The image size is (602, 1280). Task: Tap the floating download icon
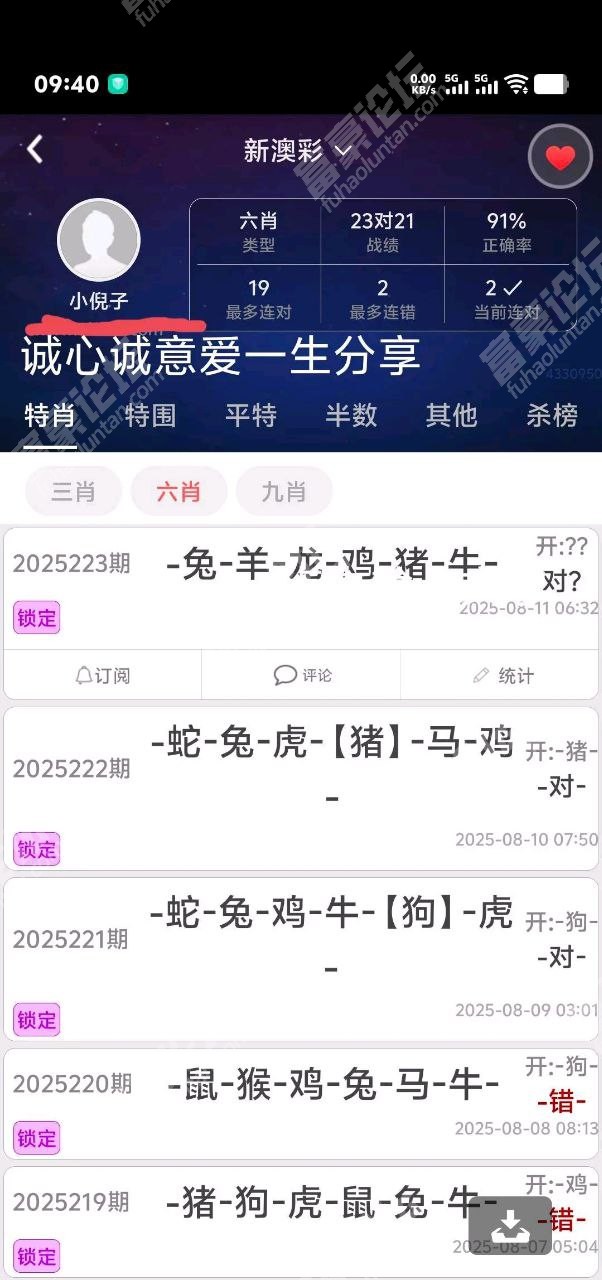pos(510,1225)
